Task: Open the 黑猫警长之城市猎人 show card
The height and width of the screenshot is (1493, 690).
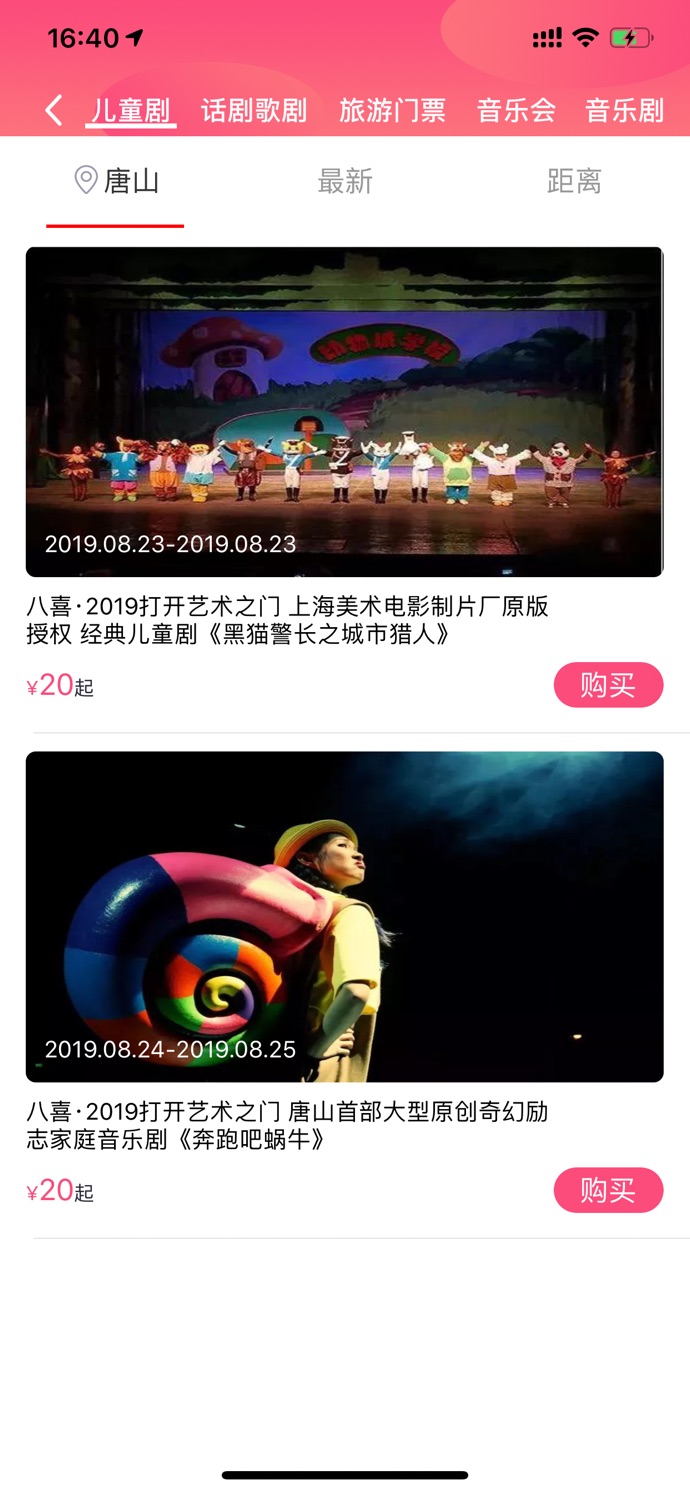Action: click(344, 412)
